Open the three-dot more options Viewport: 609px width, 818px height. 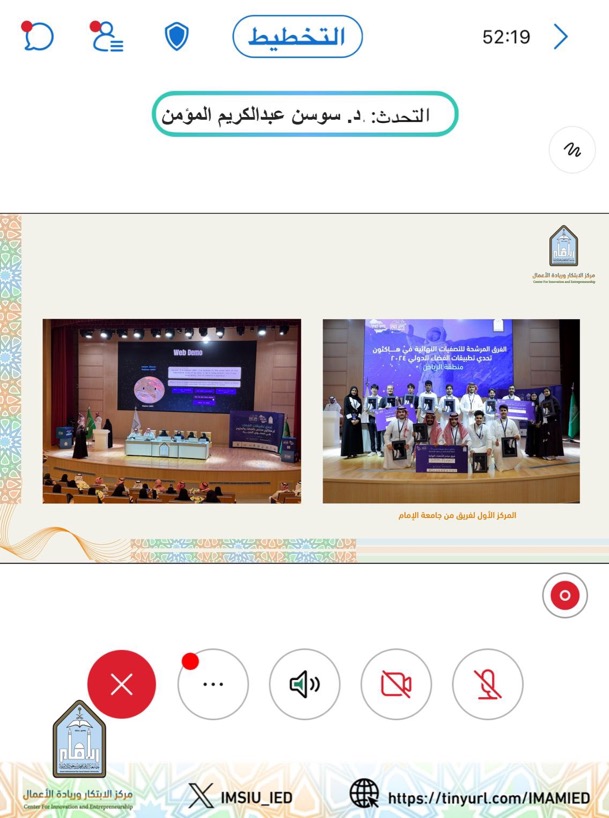(213, 684)
